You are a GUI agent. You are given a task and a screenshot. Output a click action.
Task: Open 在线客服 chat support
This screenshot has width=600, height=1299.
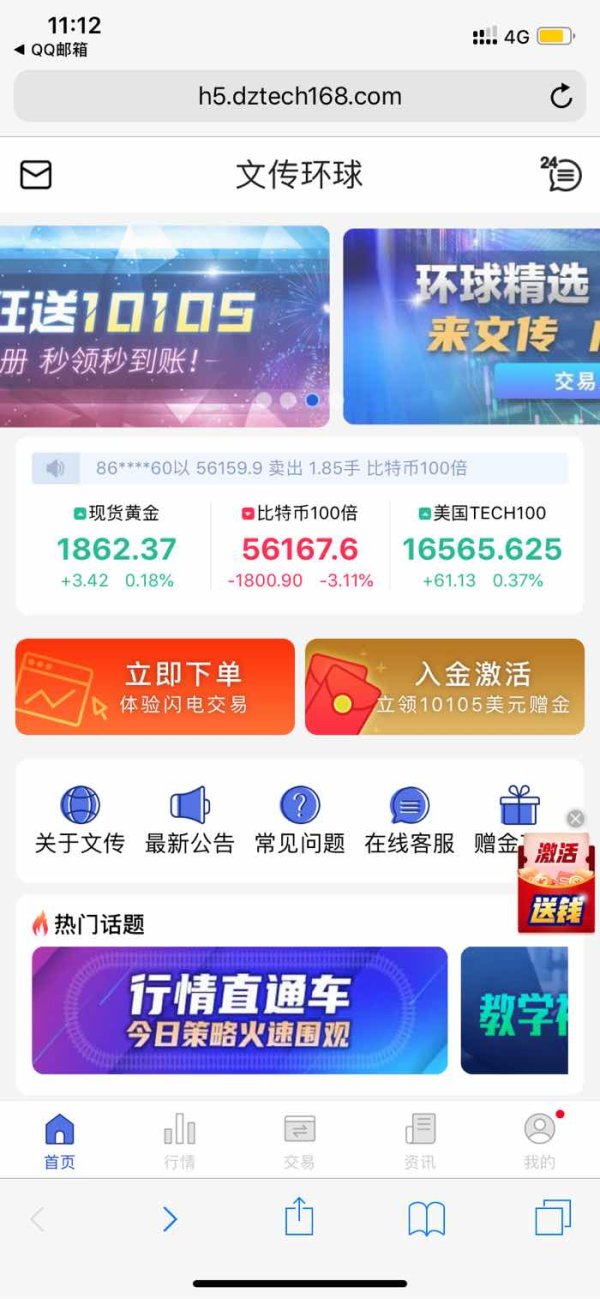coord(409,820)
